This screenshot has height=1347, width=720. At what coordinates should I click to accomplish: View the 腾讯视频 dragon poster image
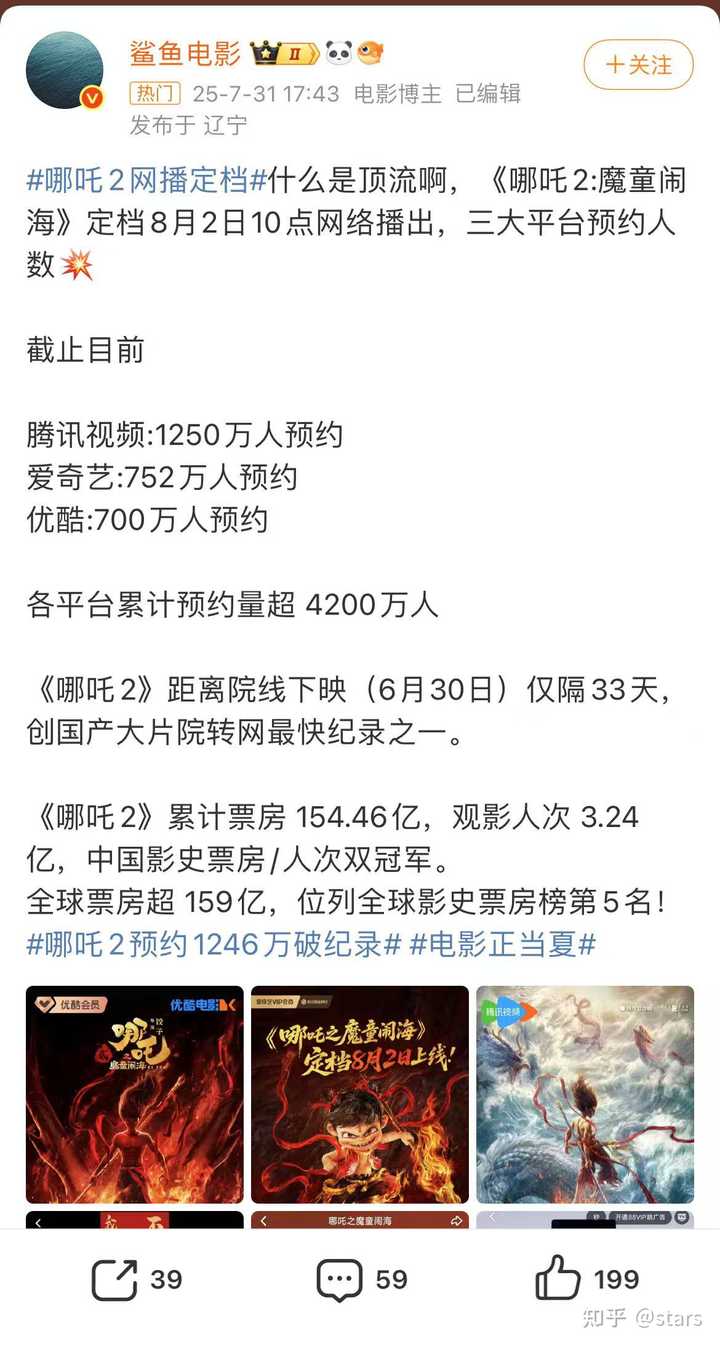point(585,1094)
